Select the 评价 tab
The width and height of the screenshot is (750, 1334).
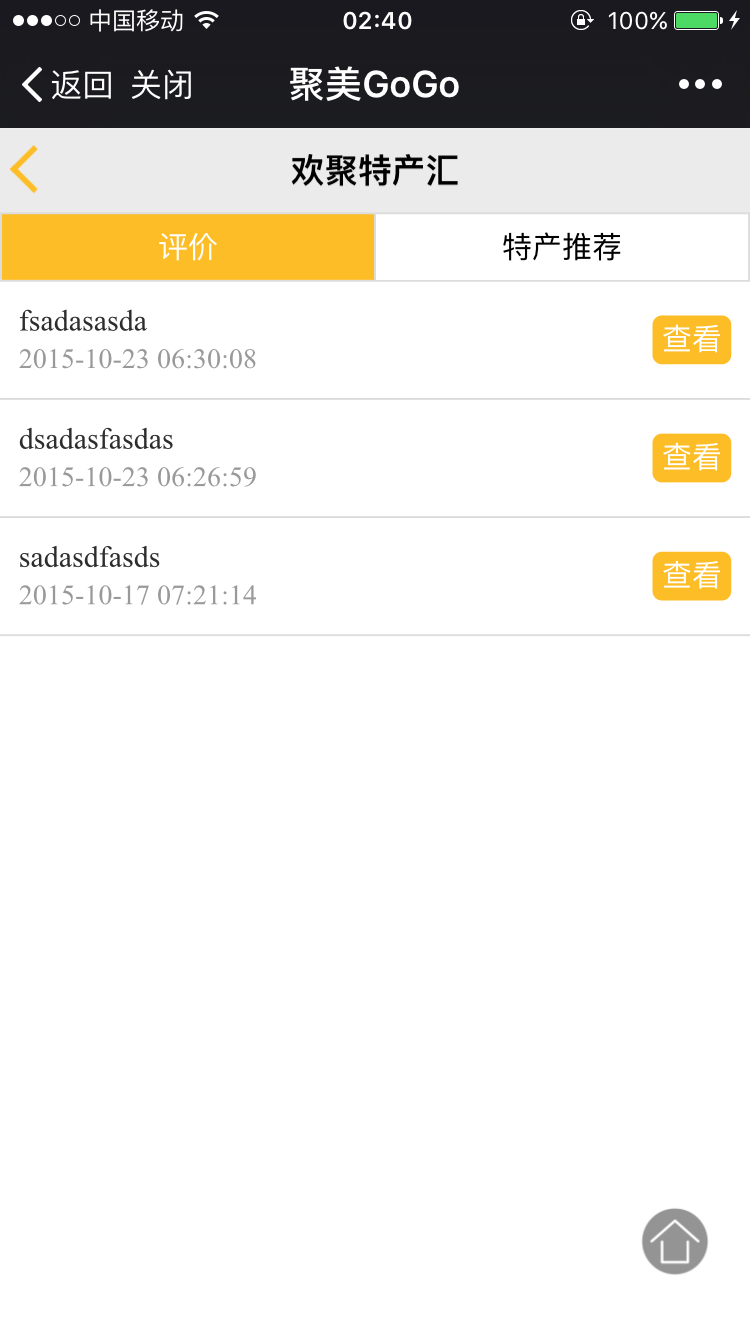pos(188,247)
